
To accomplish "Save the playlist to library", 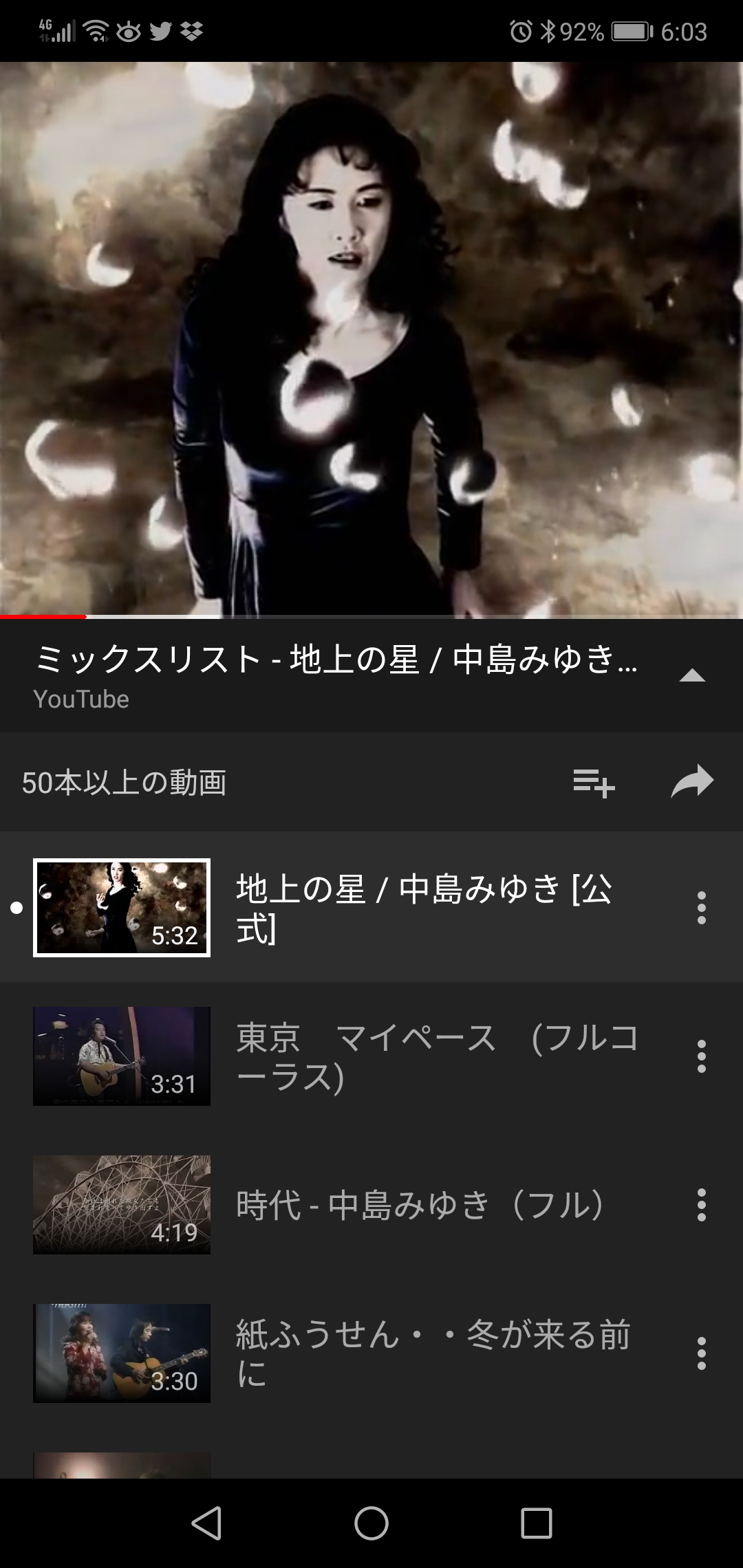I will pyautogui.click(x=594, y=783).
